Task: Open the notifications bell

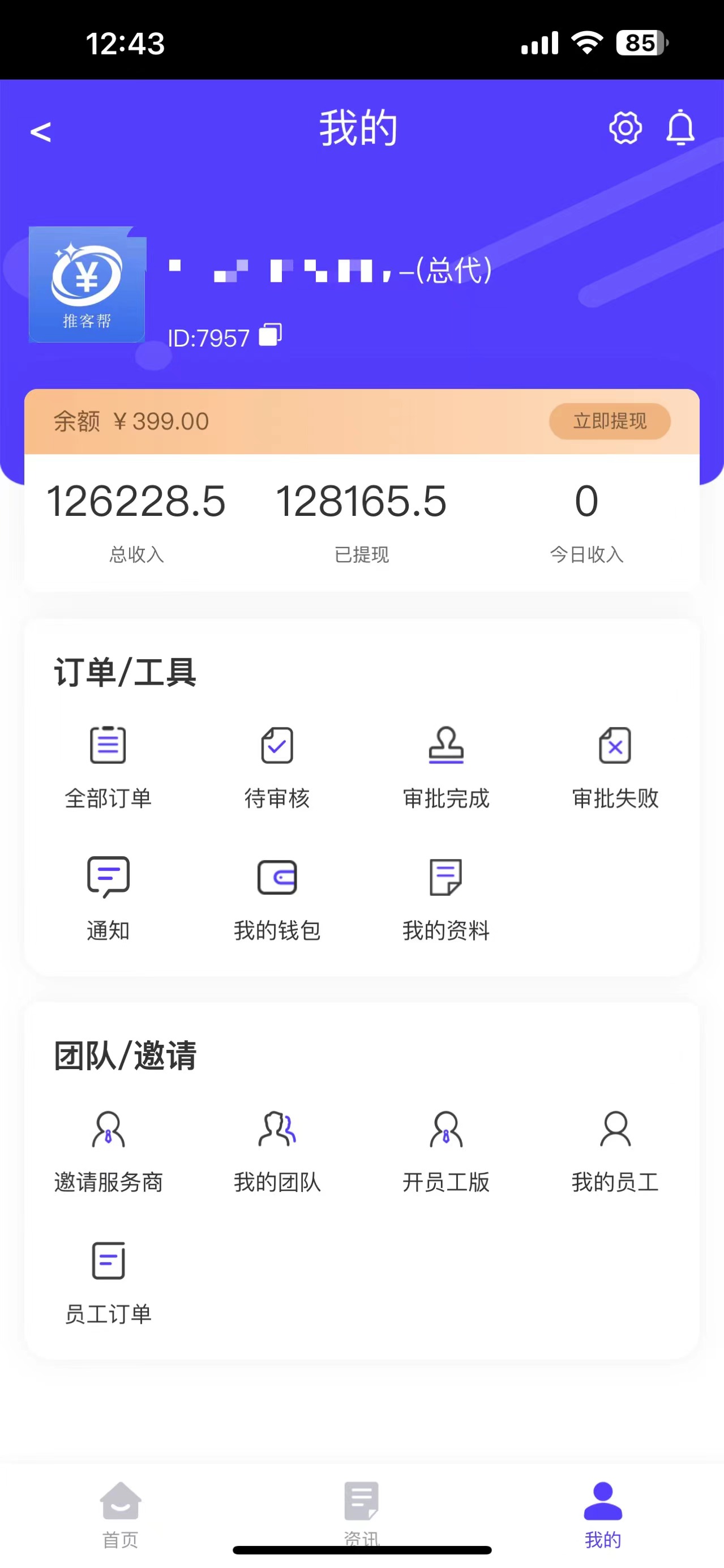Action: [x=680, y=128]
